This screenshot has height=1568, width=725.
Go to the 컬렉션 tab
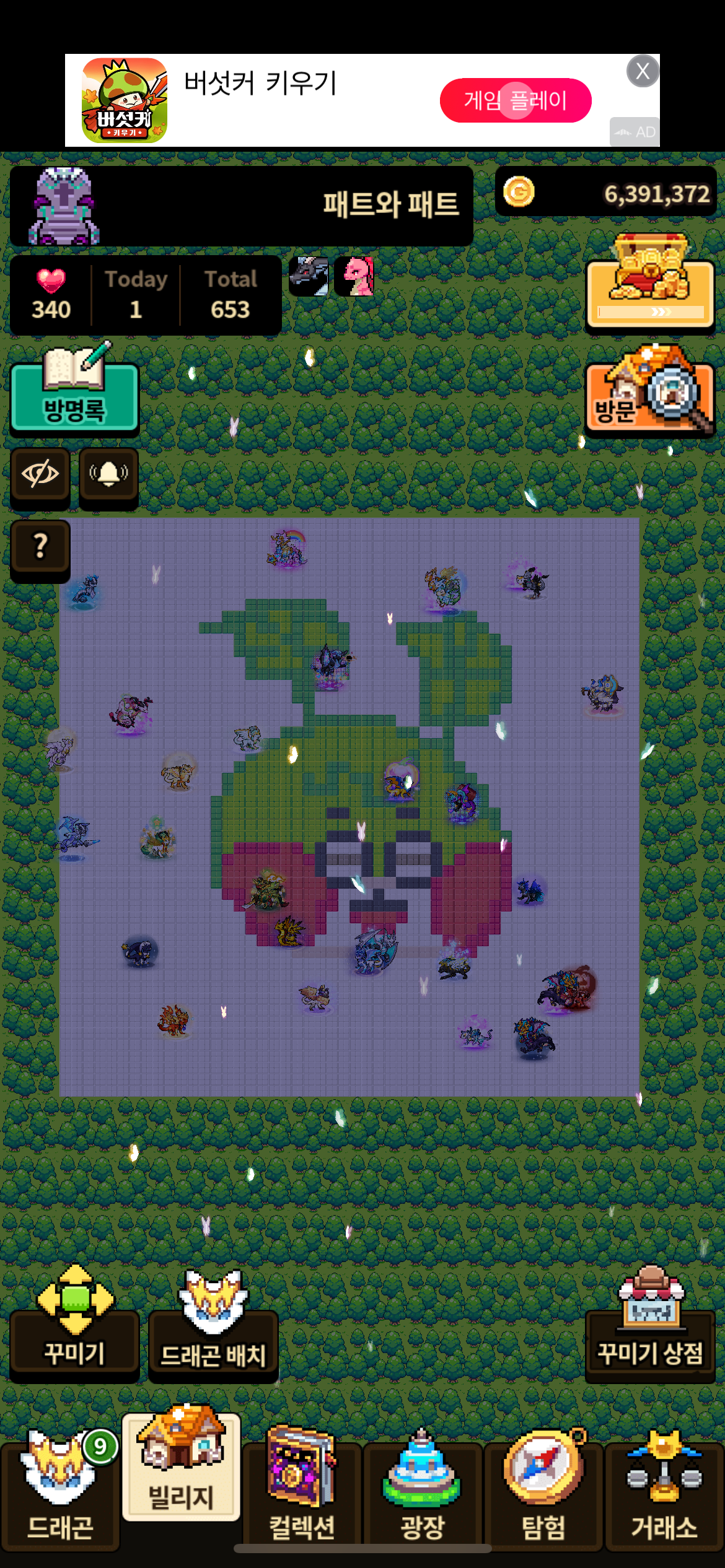pyautogui.click(x=302, y=1490)
